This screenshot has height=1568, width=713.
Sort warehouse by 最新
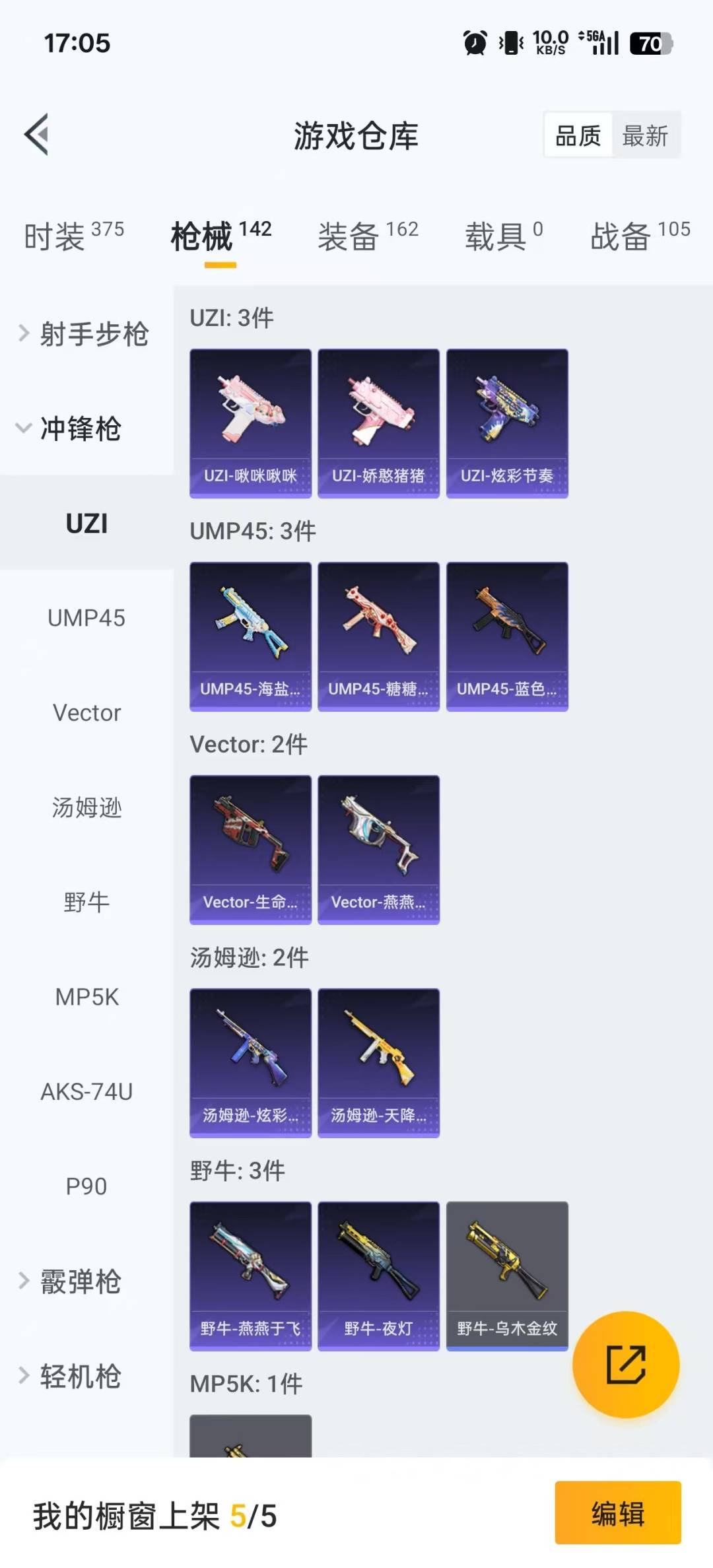pyautogui.click(x=645, y=136)
